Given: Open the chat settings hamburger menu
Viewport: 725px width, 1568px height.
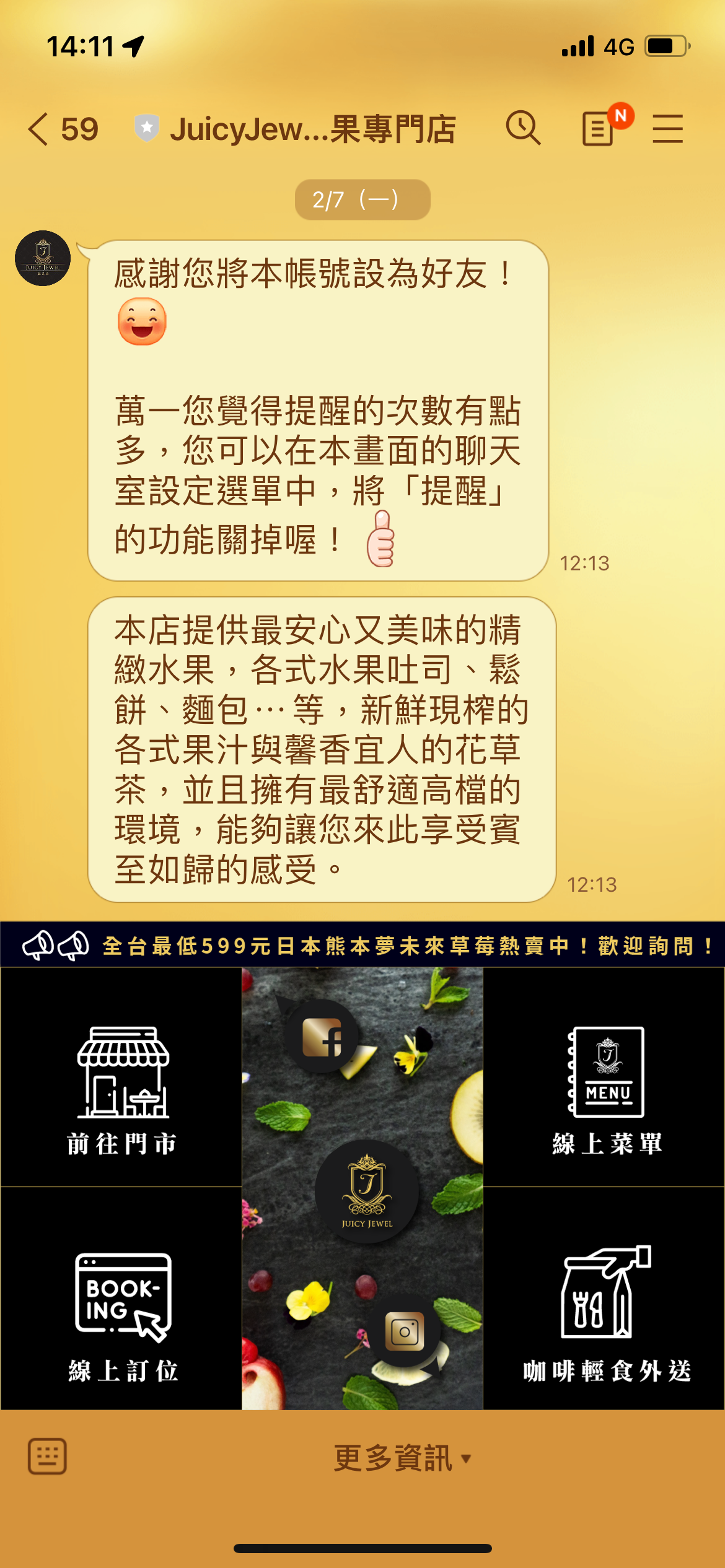Looking at the screenshot, I should click(x=667, y=128).
